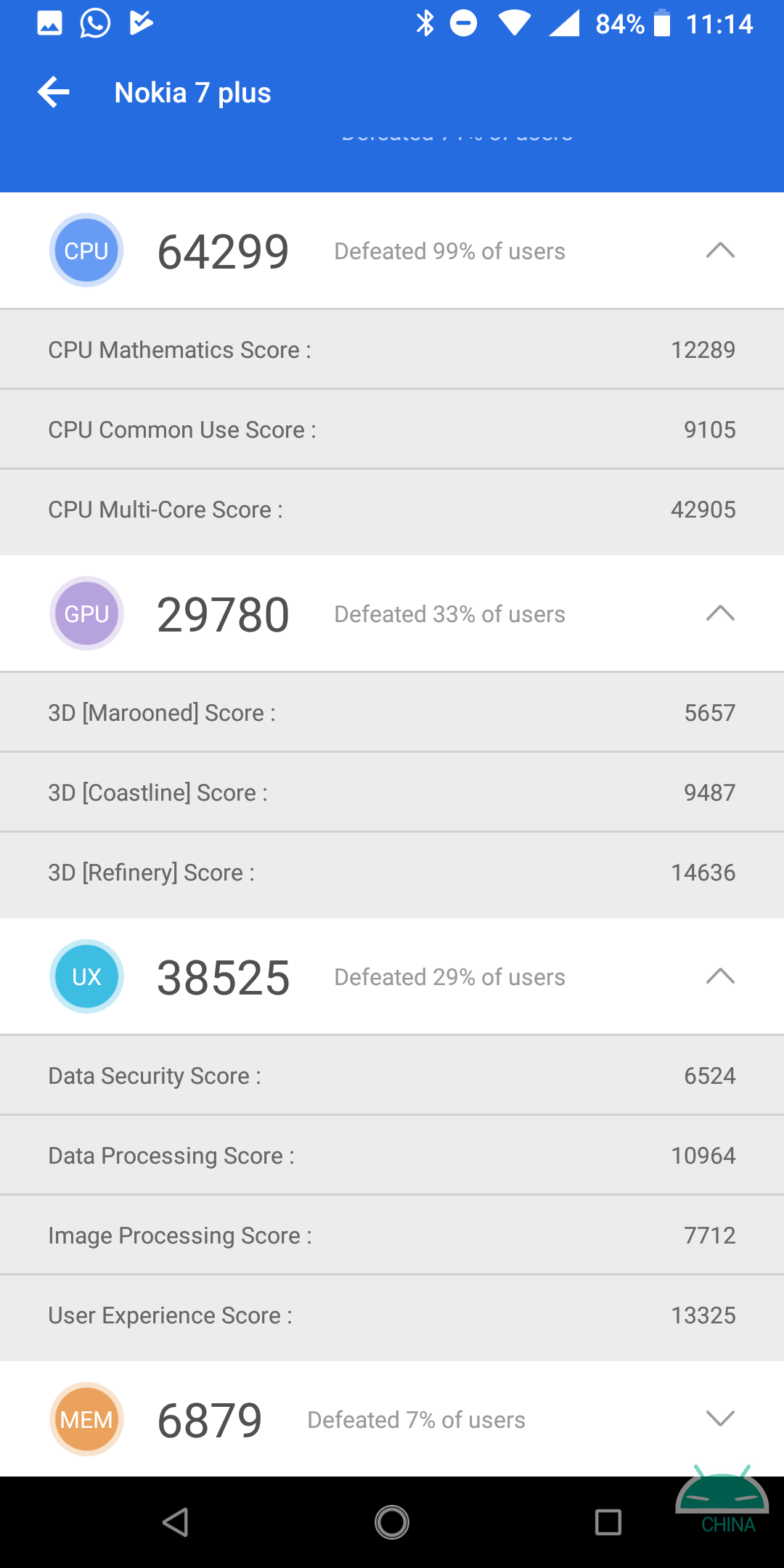Expand the MEM score section
The height and width of the screenshot is (1568, 784).
tap(720, 1418)
